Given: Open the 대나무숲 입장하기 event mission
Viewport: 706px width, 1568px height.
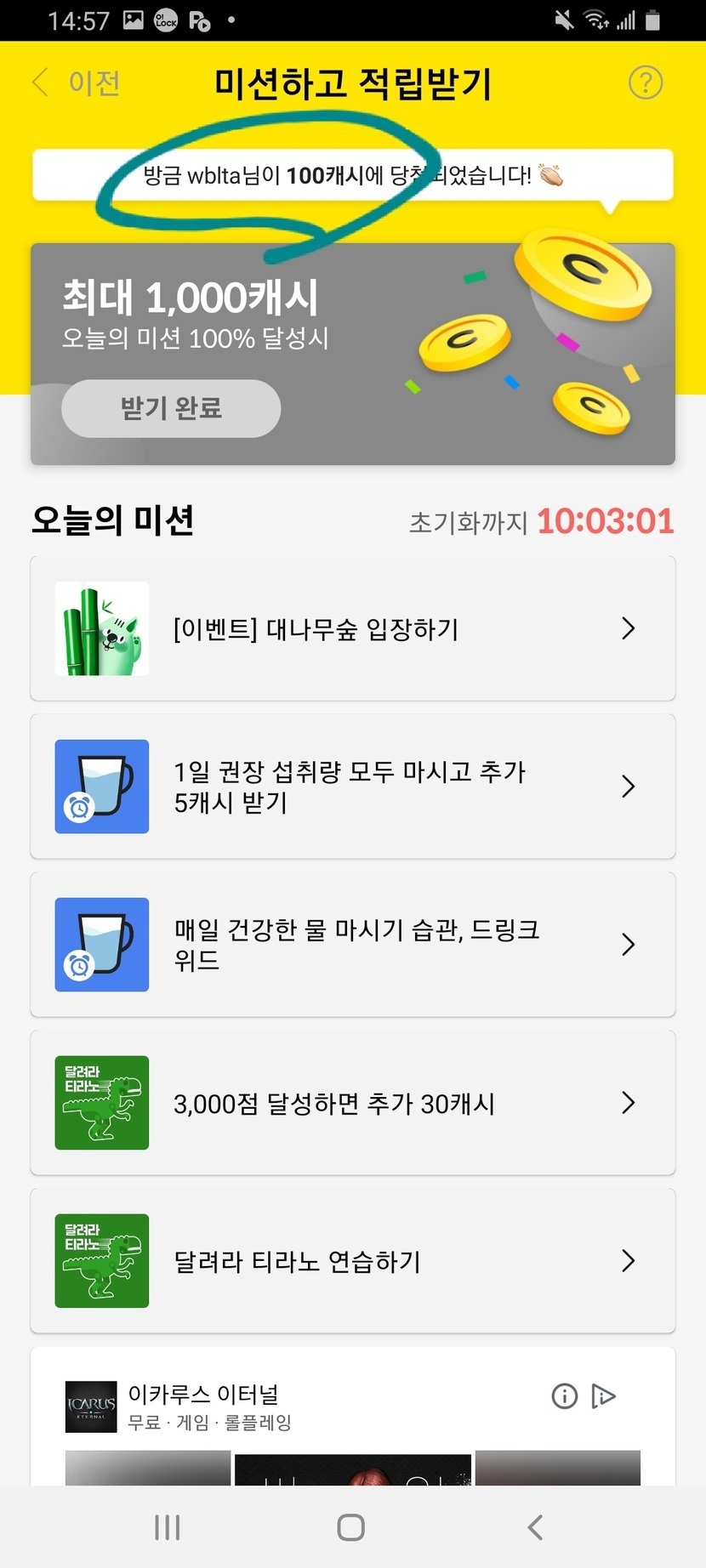Looking at the screenshot, I should [352, 629].
